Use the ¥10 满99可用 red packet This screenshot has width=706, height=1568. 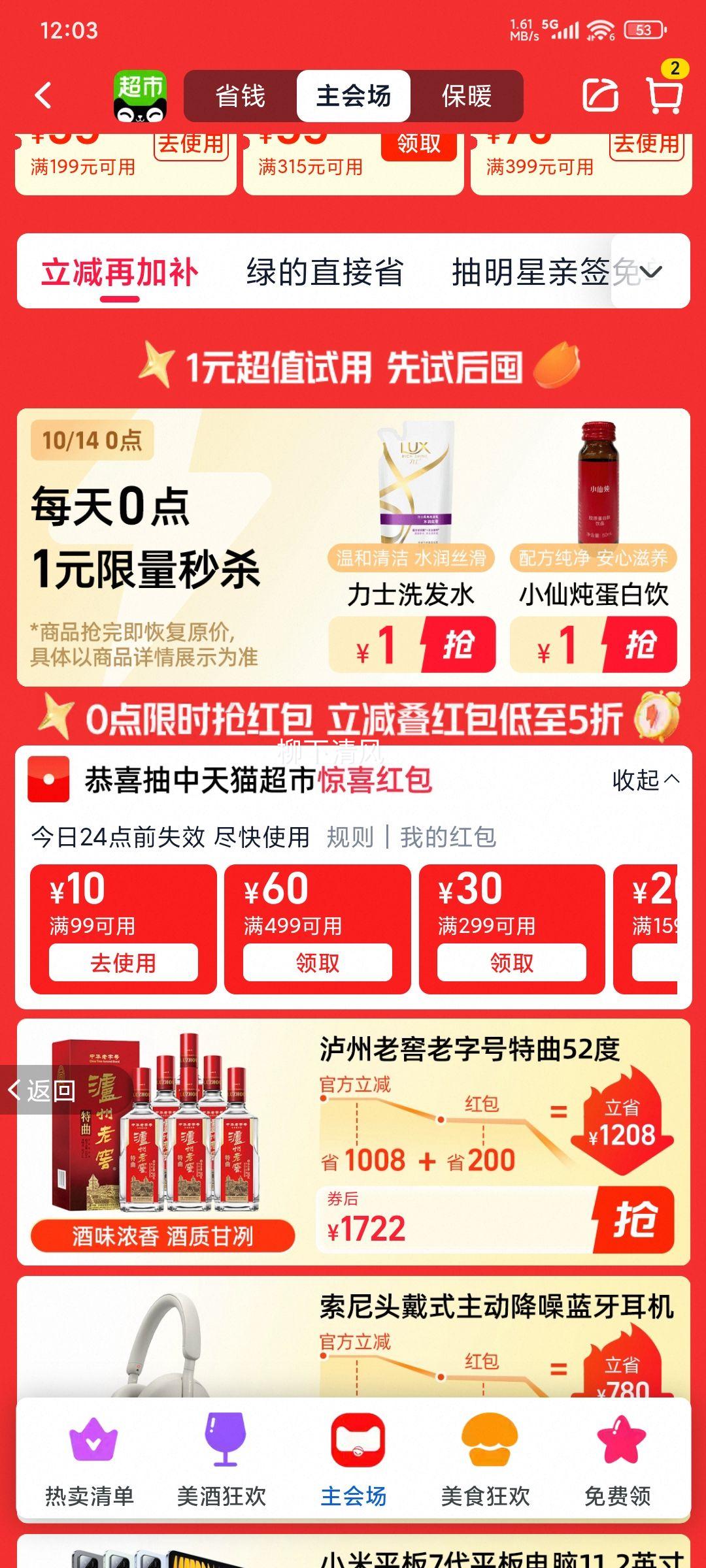123,962
